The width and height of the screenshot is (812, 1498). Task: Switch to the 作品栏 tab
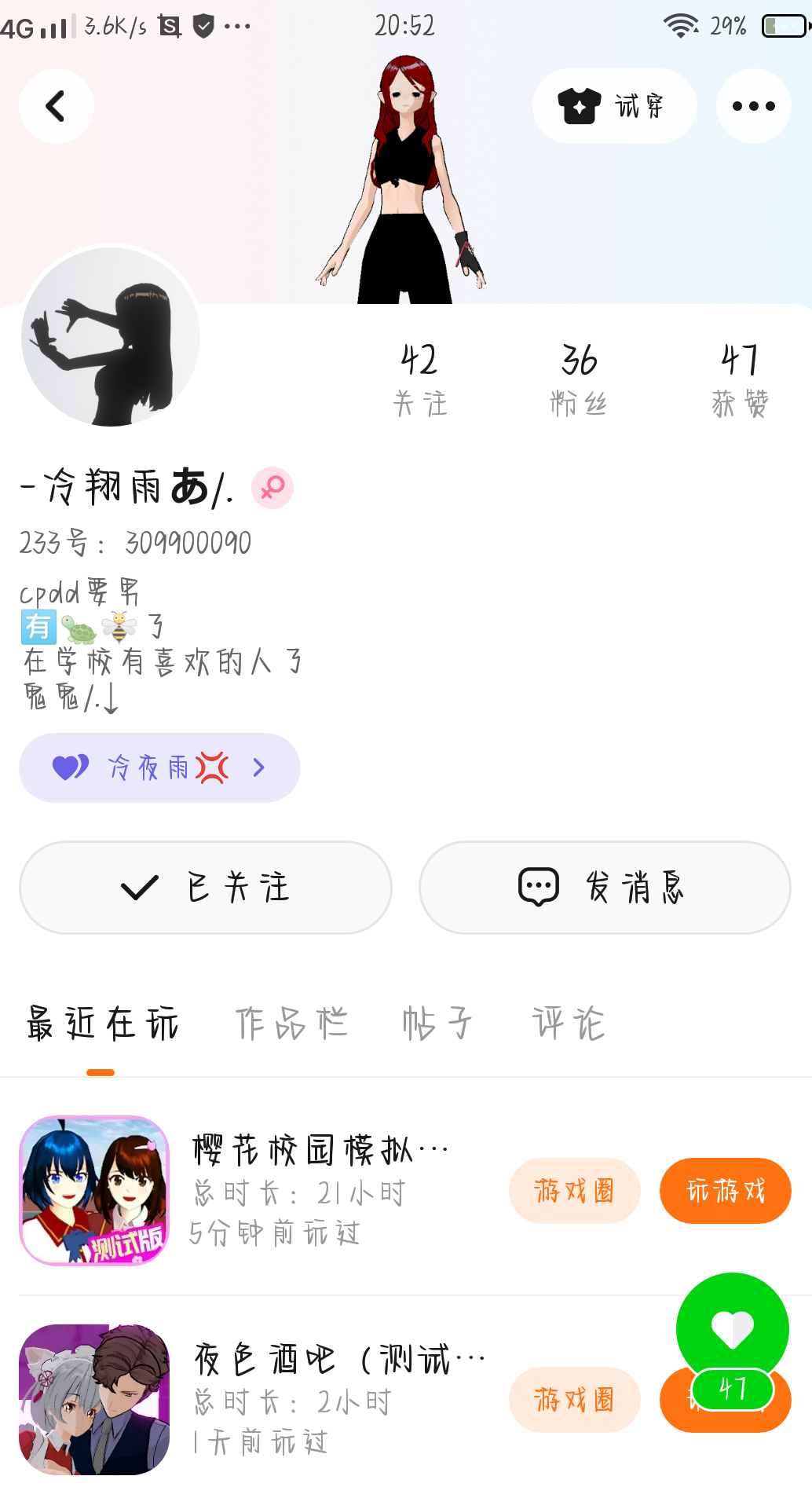[291, 1024]
